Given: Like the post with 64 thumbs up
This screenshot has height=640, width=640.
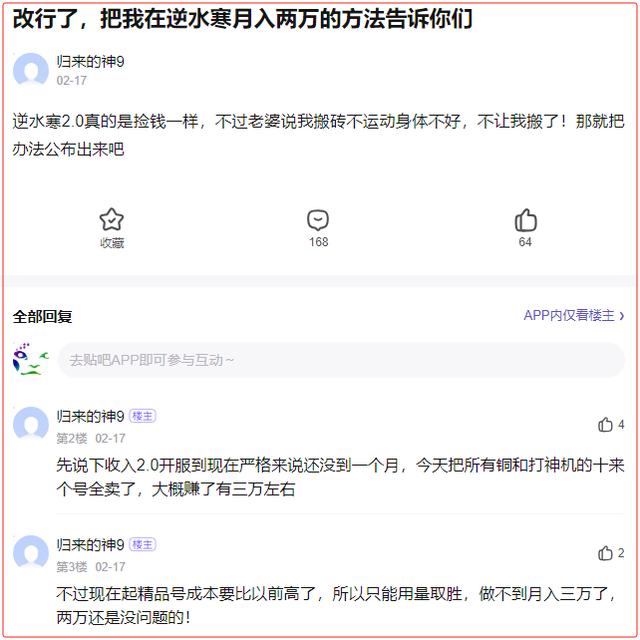Looking at the screenshot, I should [525, 220].
